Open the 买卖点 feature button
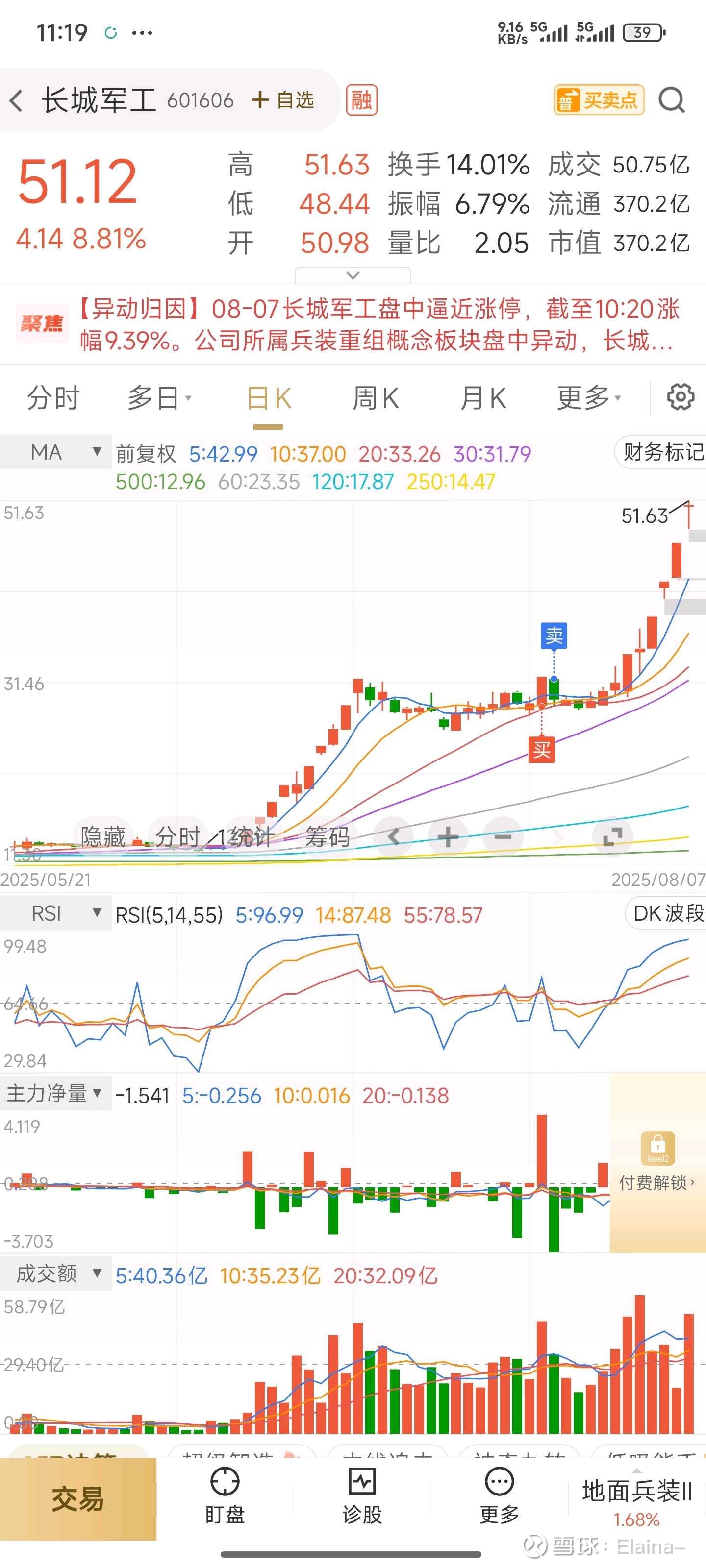This screenshot has width=706, height=1568. click(x=599, y=100)
